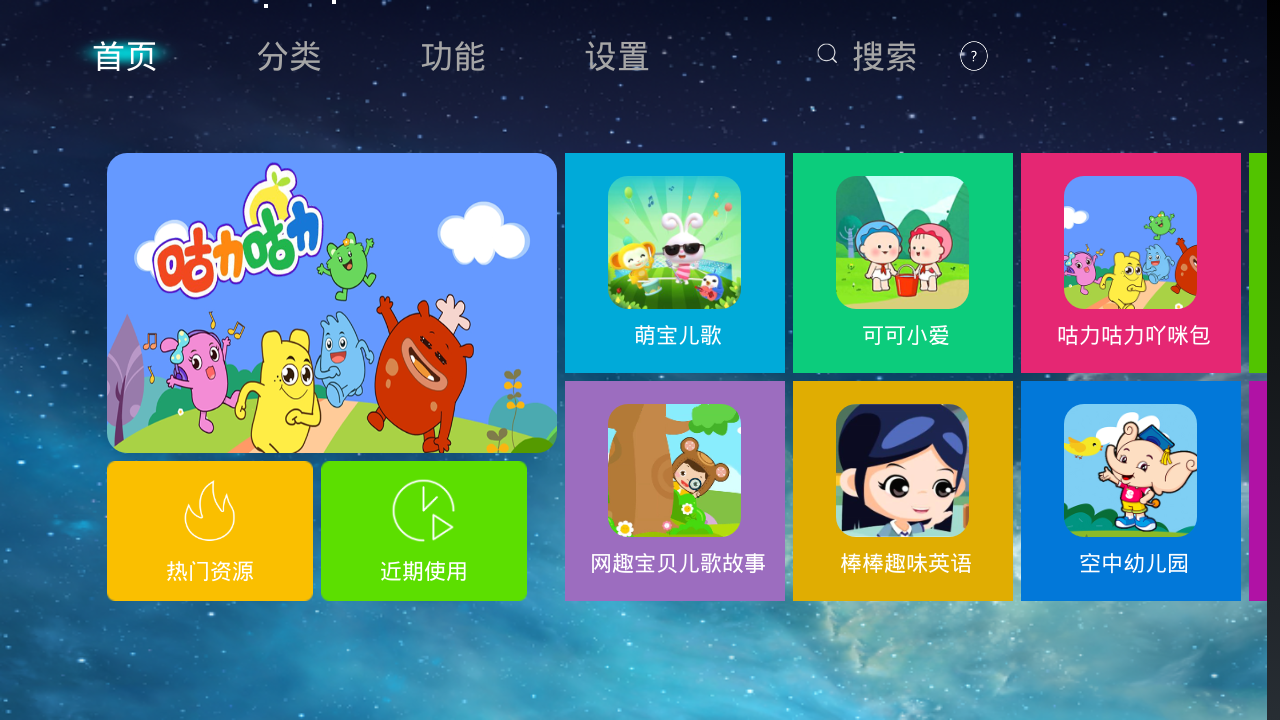This screenshot has width=1280, height=720.
Task: Go to the 设置 tab
Action: click(x=617, y=57)
